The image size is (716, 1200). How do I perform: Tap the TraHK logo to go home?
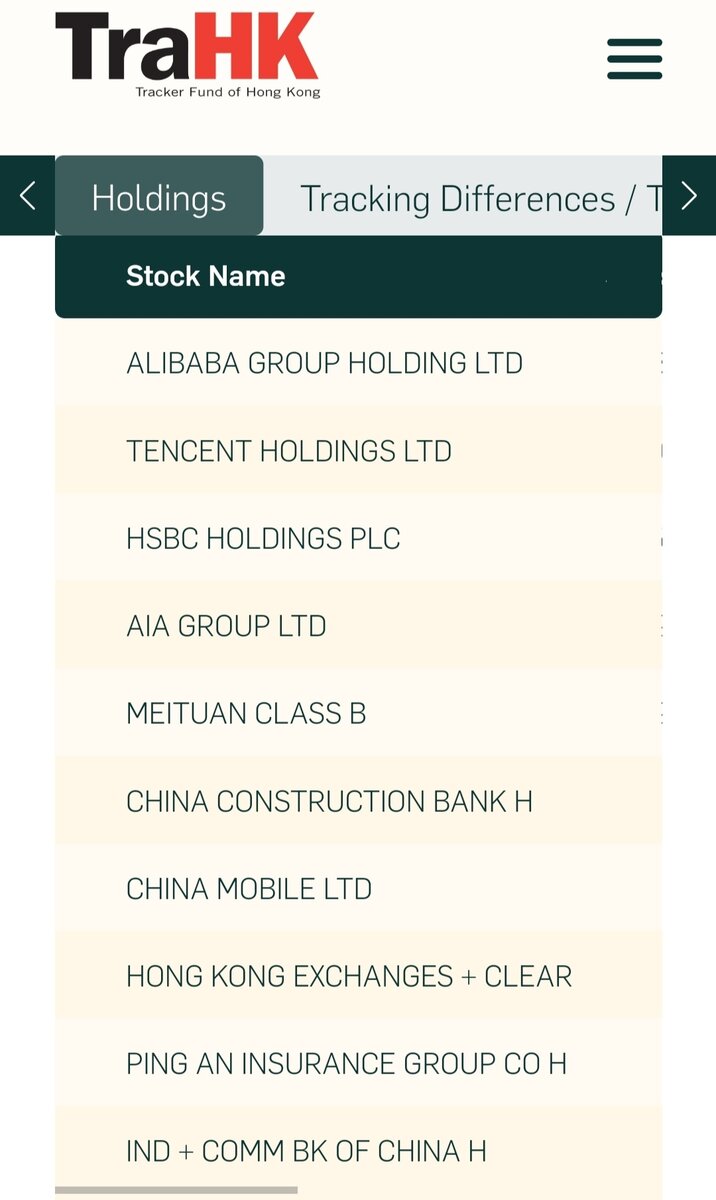point(188,54)
